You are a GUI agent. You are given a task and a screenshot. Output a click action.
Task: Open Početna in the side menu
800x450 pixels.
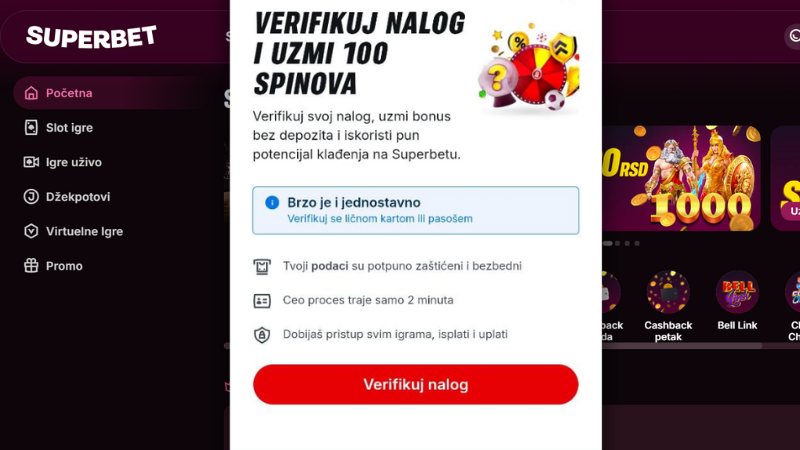[x=68, y=93]
